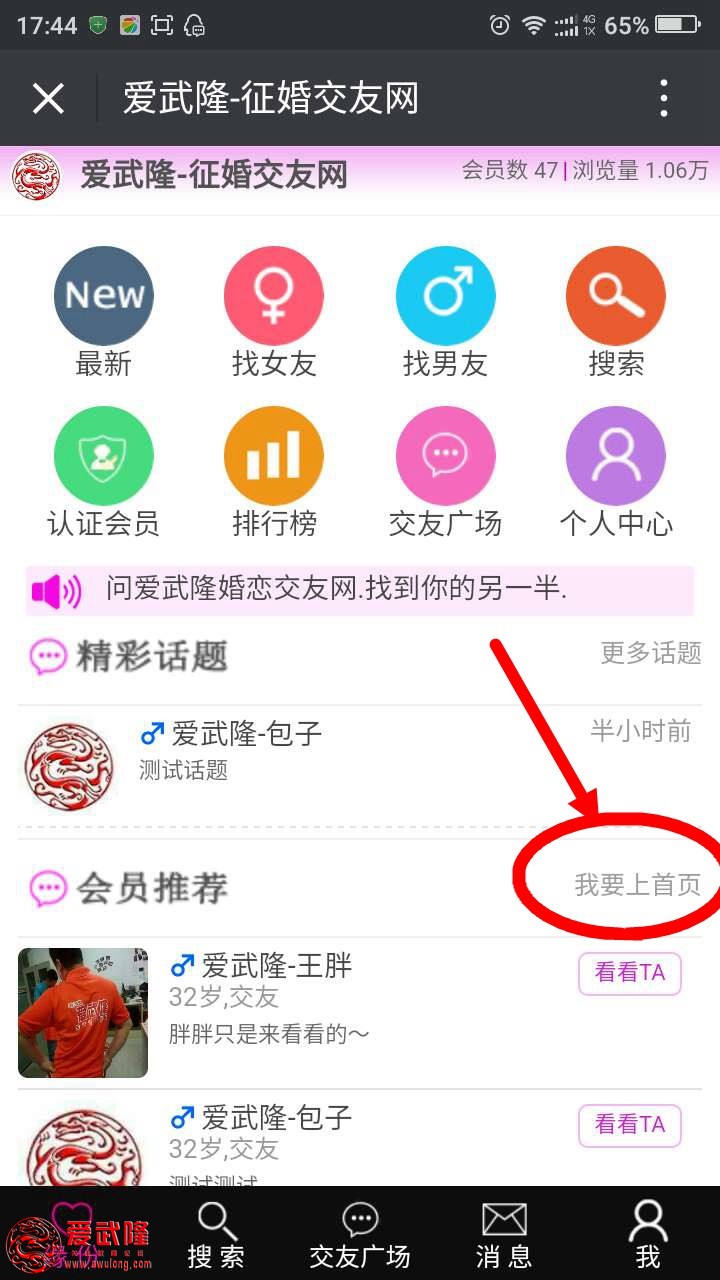
Task: Tap 我要上首页 link
Action: (x=637, y=885)
